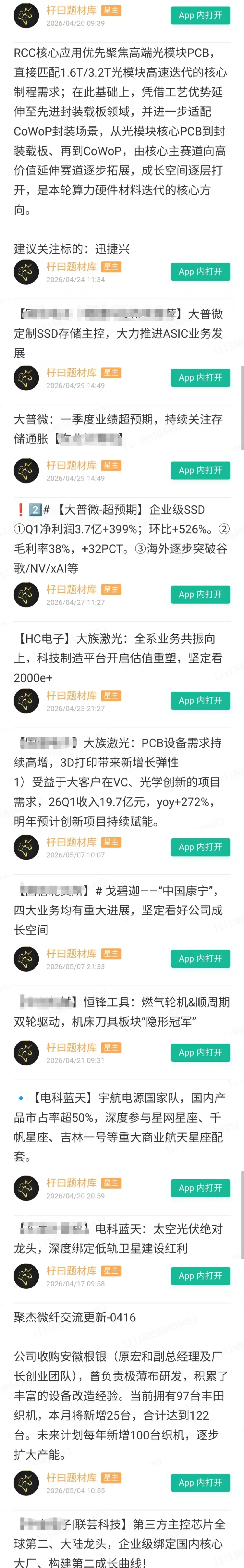The width and height of the screenshot is (244, 1568).
Task: Tap App 内打开 beside the 2026/04/27 11:27 timestamp
Action: (200, 594)
